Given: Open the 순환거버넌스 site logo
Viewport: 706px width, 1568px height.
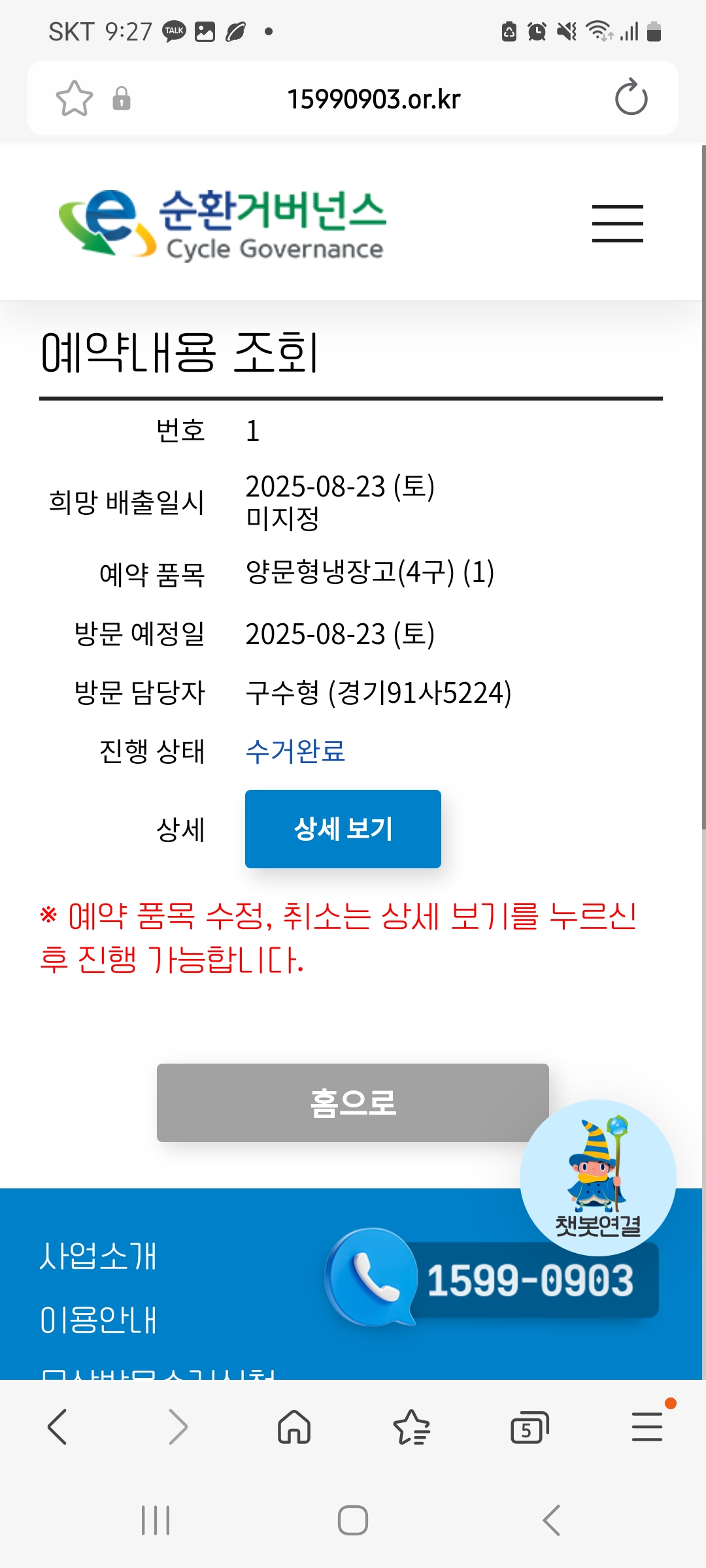Looking at the screenshot, I should pos(222,224).
